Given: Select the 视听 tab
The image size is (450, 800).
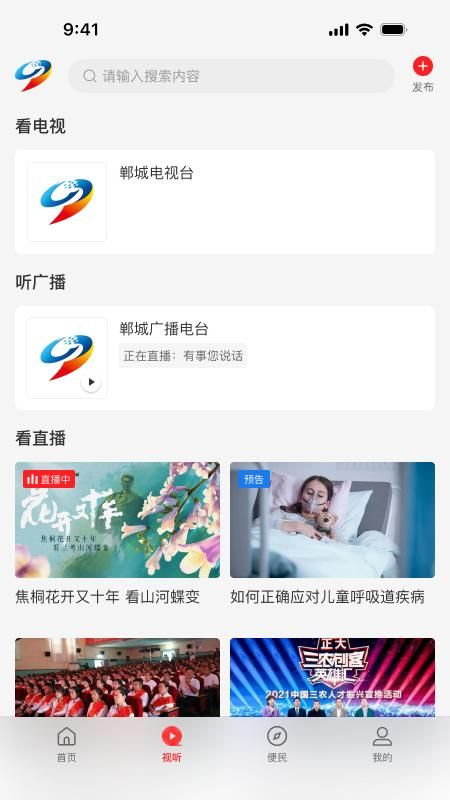Looking at the screenshot, I should (x=171, y=745).
